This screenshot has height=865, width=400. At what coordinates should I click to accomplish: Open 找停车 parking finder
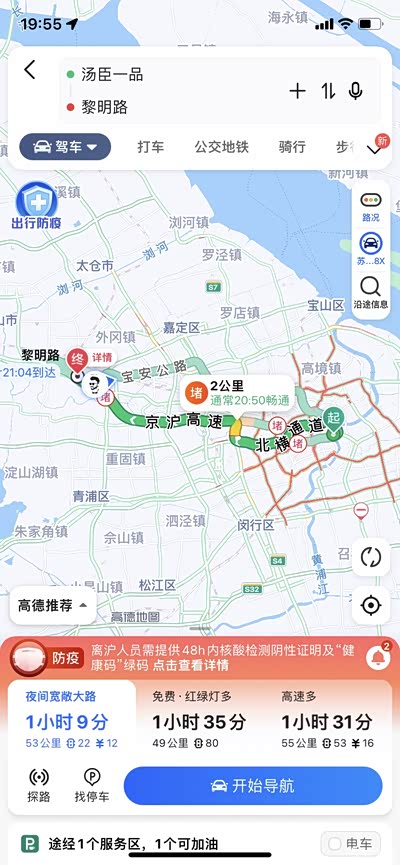point(92,786)
